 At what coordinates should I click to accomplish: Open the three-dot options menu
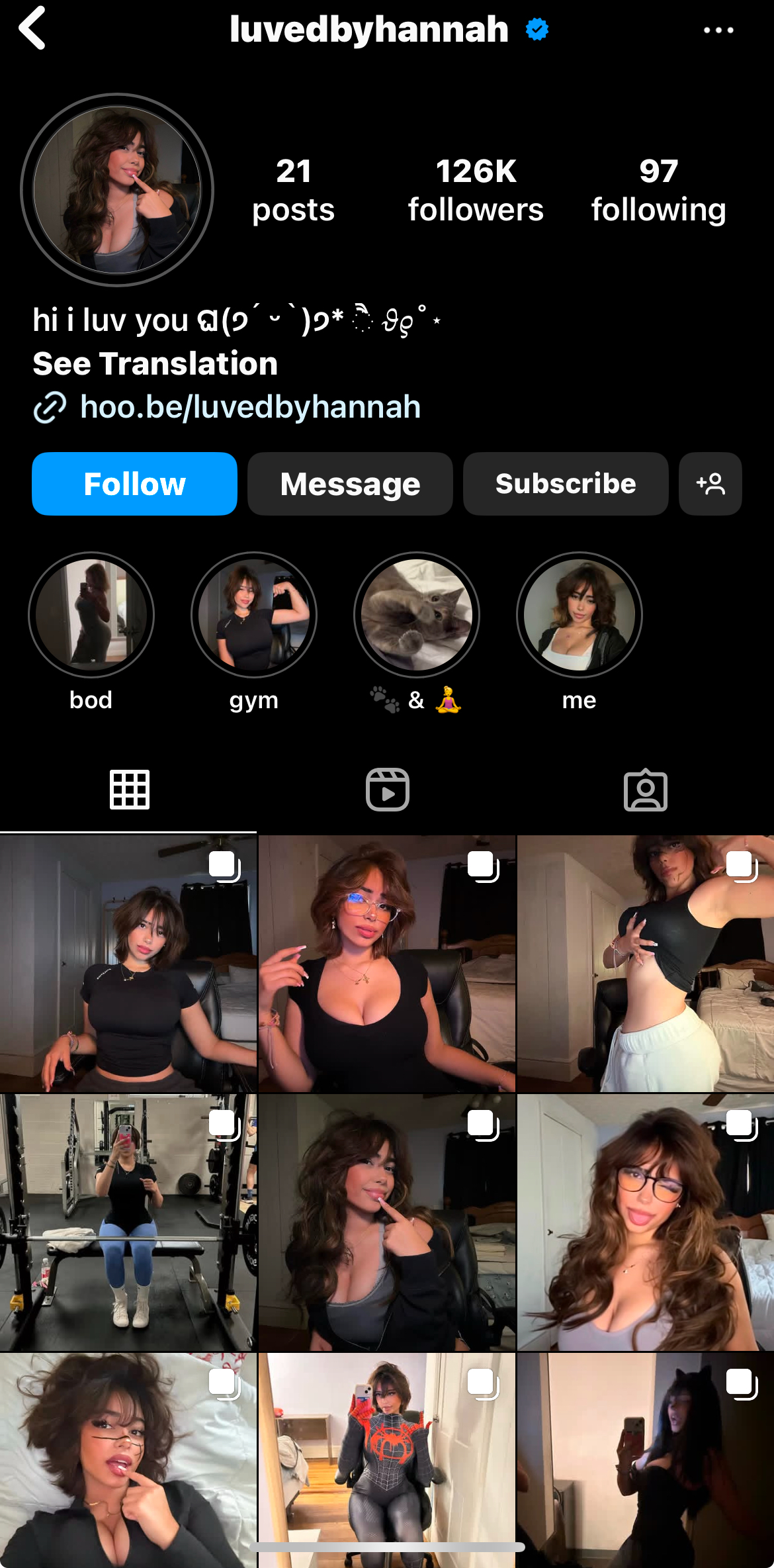pos(718,30)
